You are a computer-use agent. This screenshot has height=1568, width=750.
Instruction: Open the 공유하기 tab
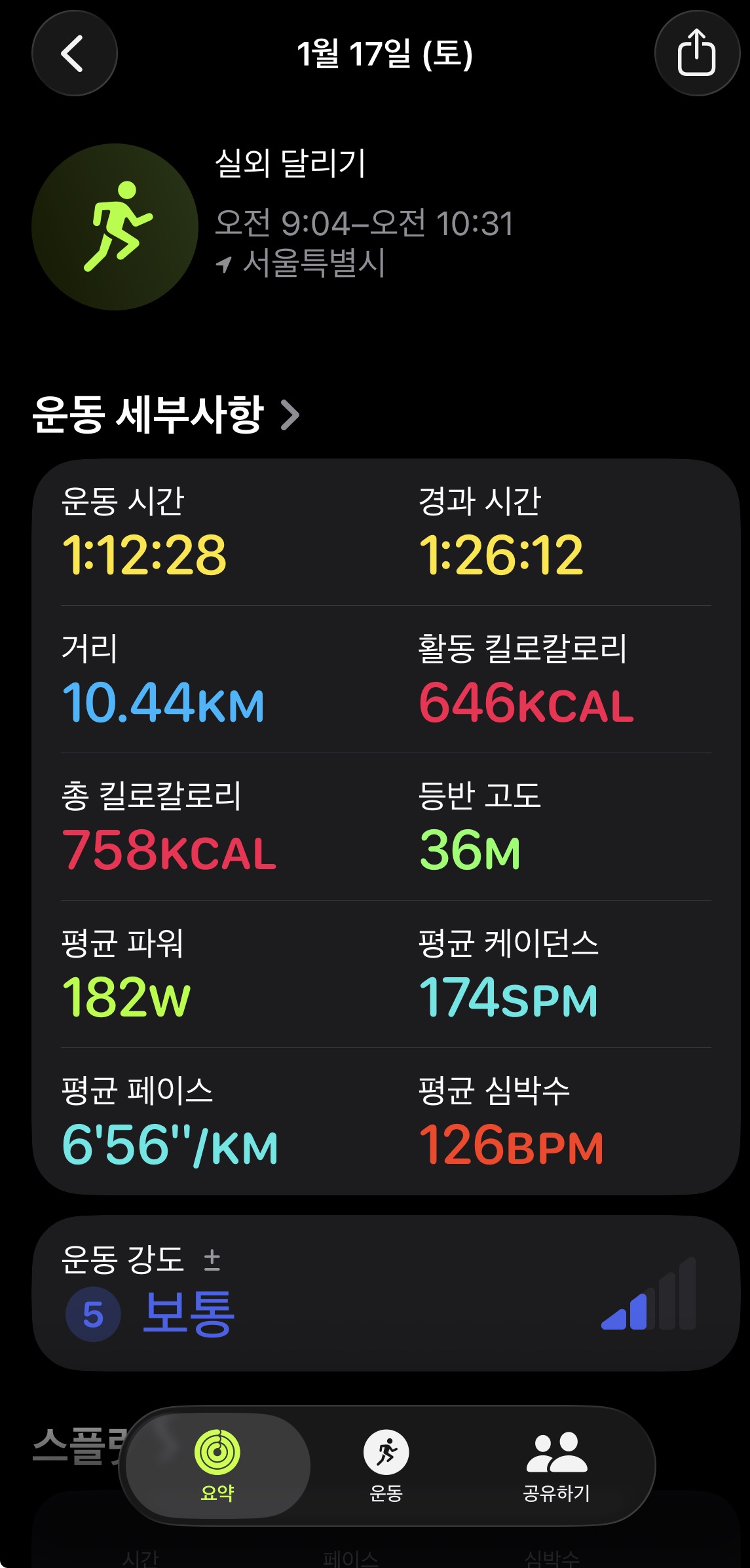[557, 1466]
